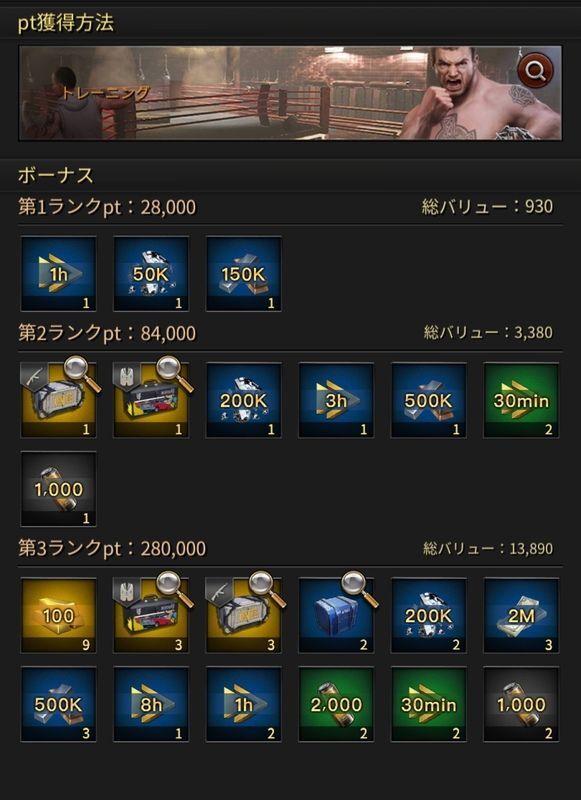
Task: Tap the magnifier icon on the training banner
Action: tap(535, 70)
